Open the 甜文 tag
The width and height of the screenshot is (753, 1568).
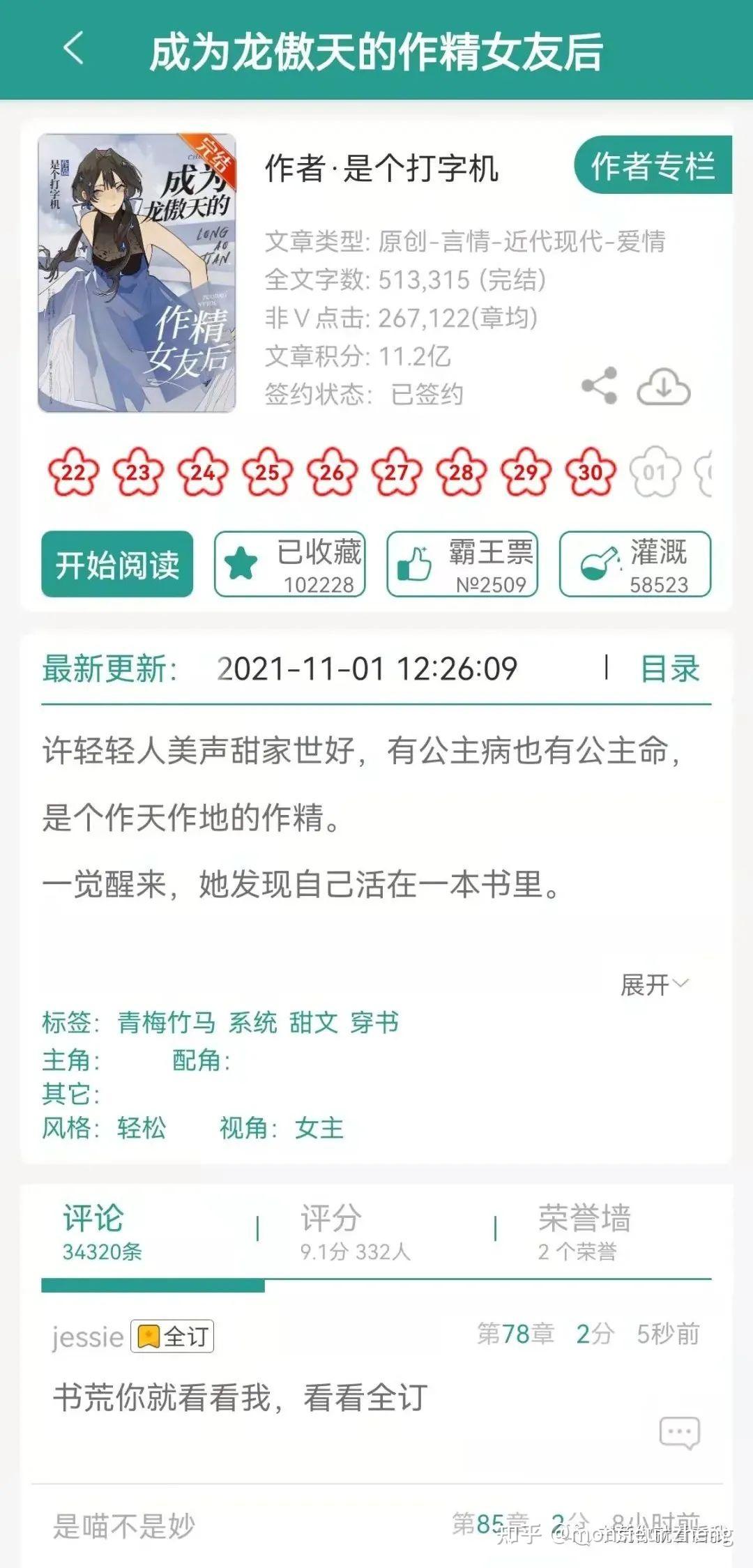(314, 1022)
